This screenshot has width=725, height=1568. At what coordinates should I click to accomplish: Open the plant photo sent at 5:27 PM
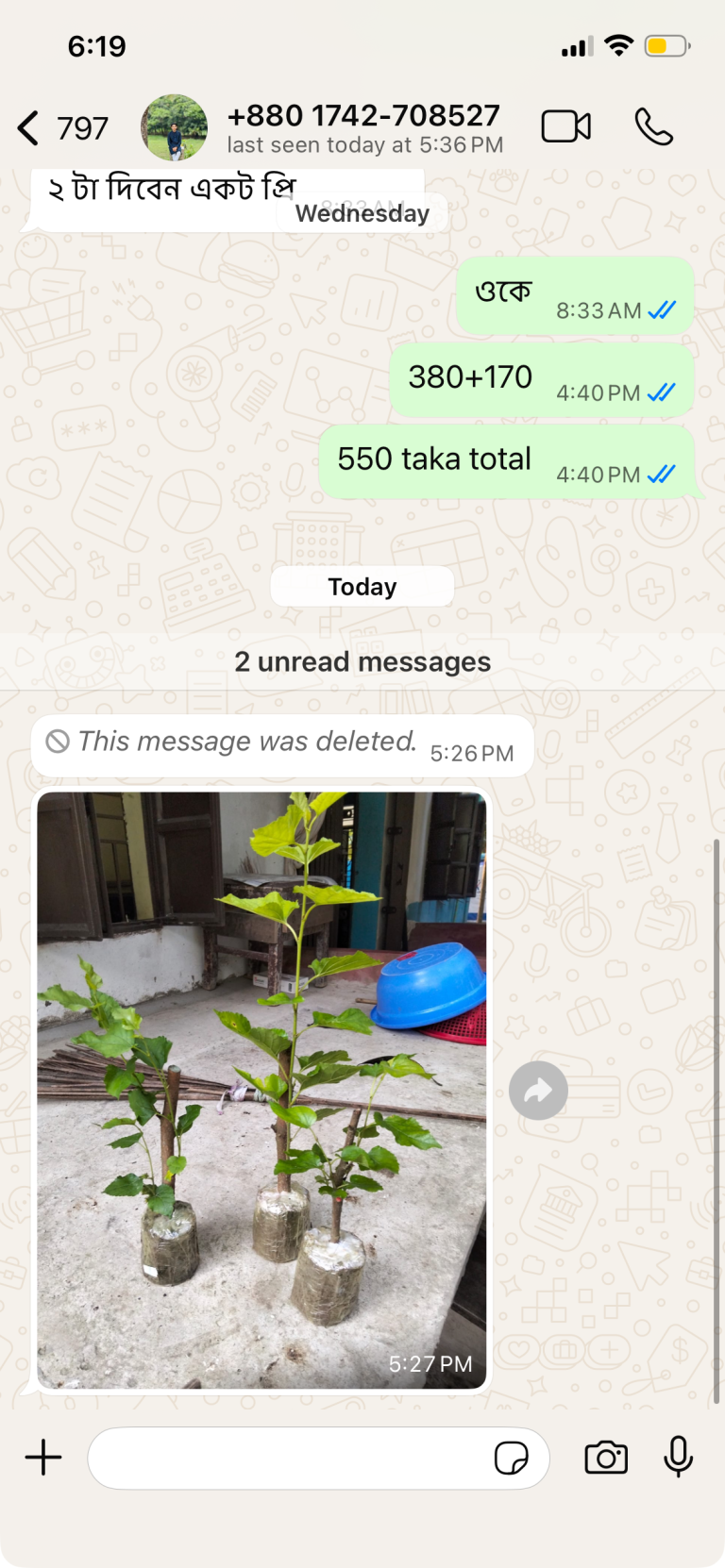(x=261, y=1090)
